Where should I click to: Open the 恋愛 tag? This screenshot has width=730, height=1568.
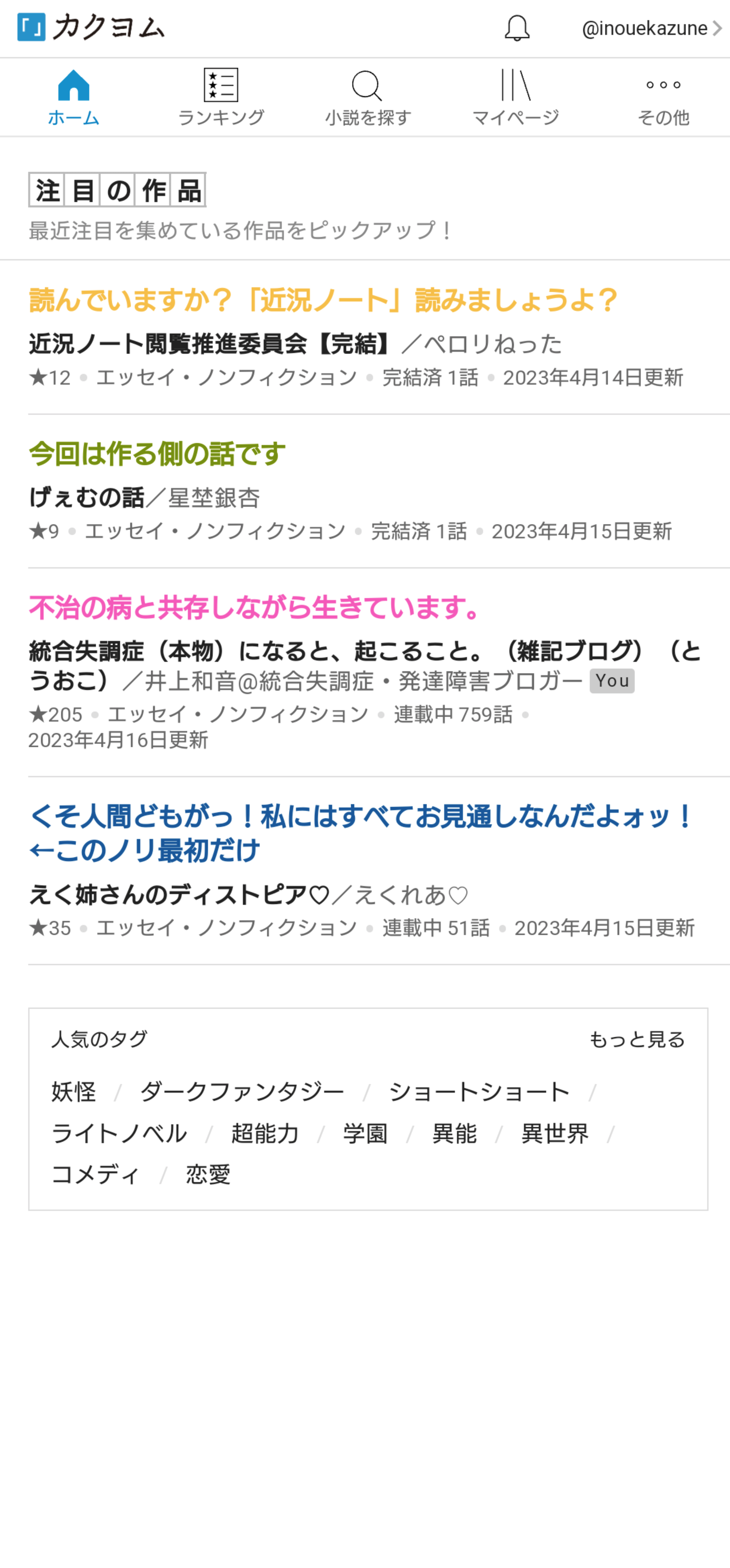coord(208,1174)
